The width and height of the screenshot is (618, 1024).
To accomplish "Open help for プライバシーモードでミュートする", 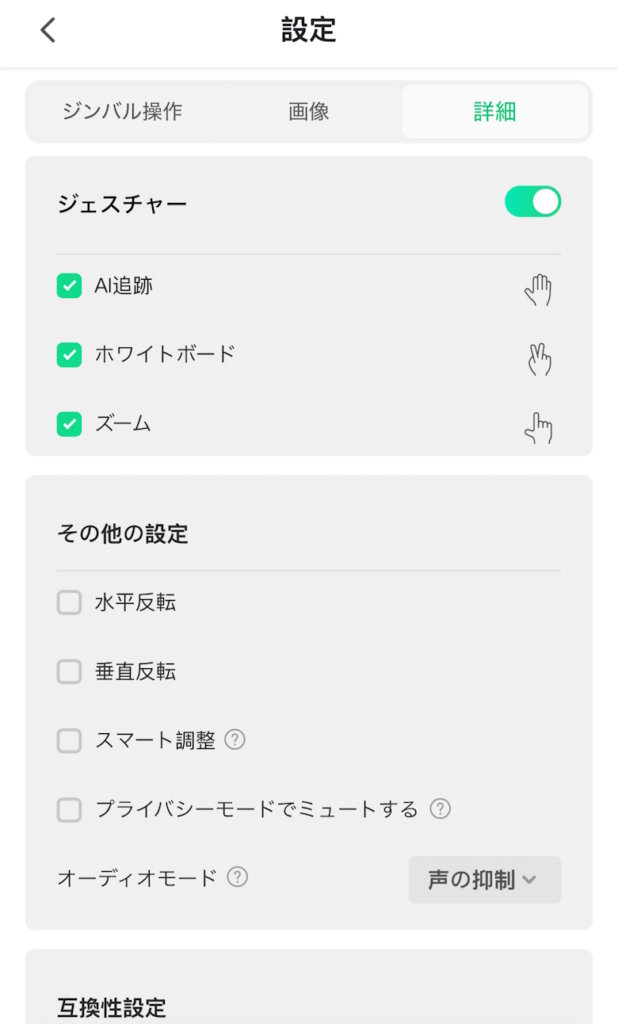I will (440, 809).
